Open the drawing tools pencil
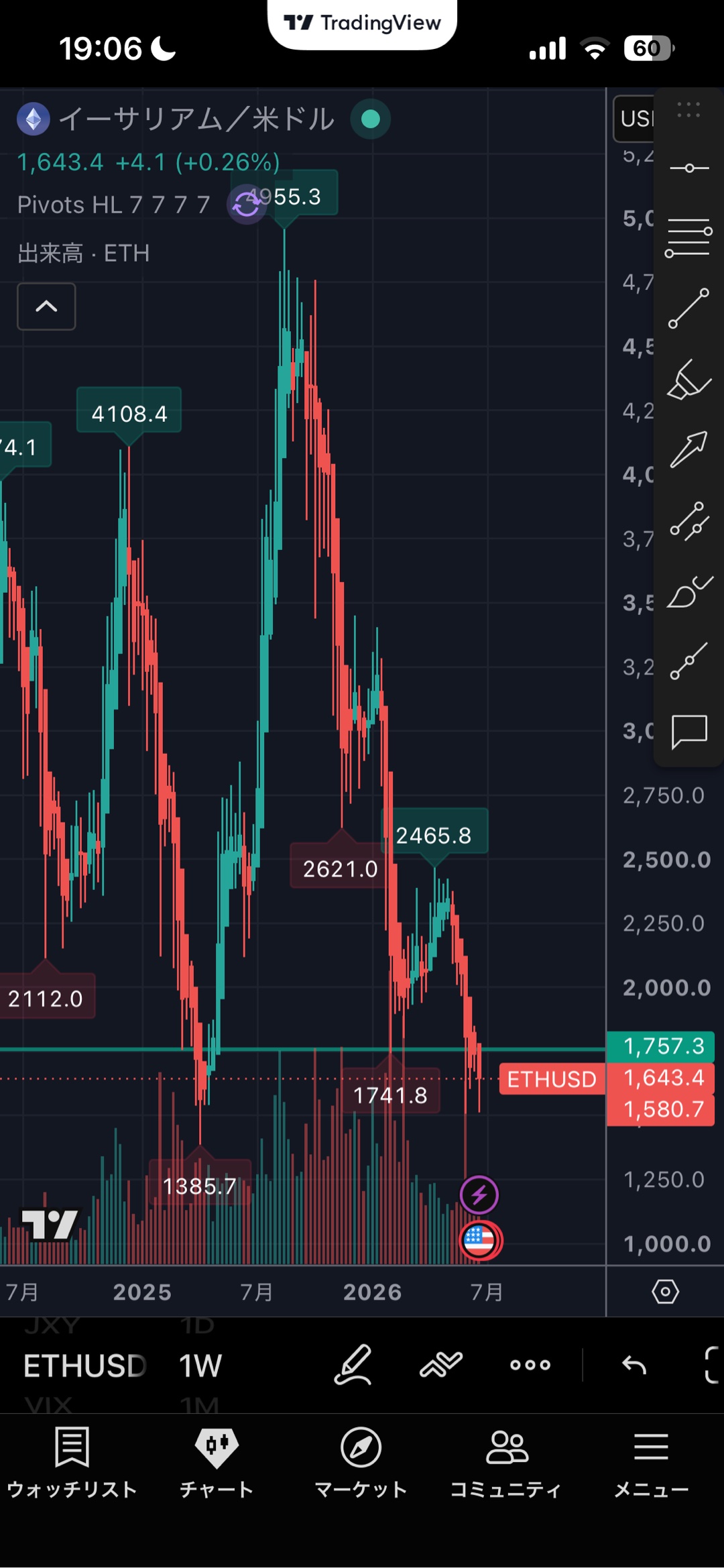The height and width of the screenshot is (1568, 724). (x=353, y=1364)
